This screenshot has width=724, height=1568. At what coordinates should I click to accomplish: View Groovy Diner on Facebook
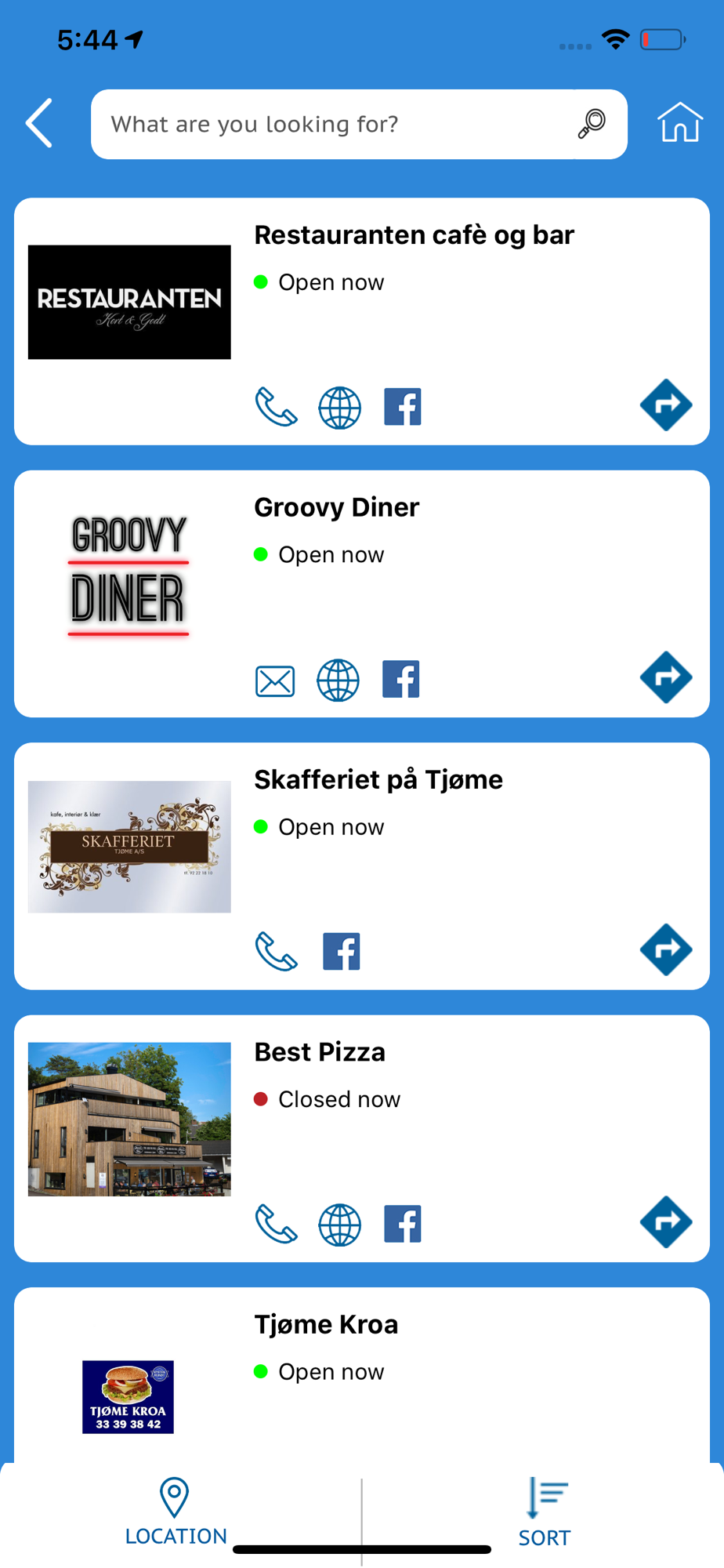tap(401, 680)
